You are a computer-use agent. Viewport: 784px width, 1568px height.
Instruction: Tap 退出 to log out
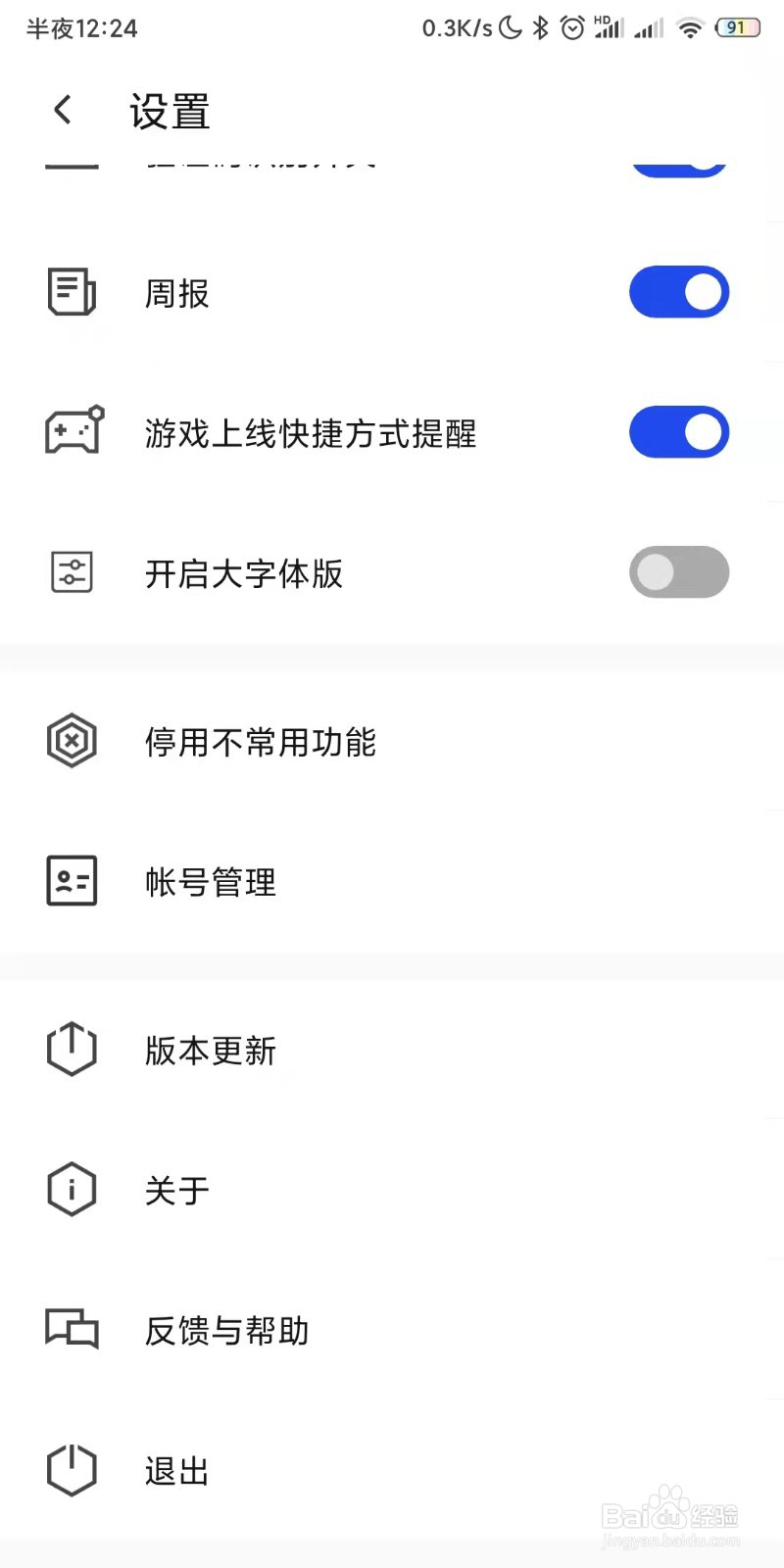[x=392, y=1471]
